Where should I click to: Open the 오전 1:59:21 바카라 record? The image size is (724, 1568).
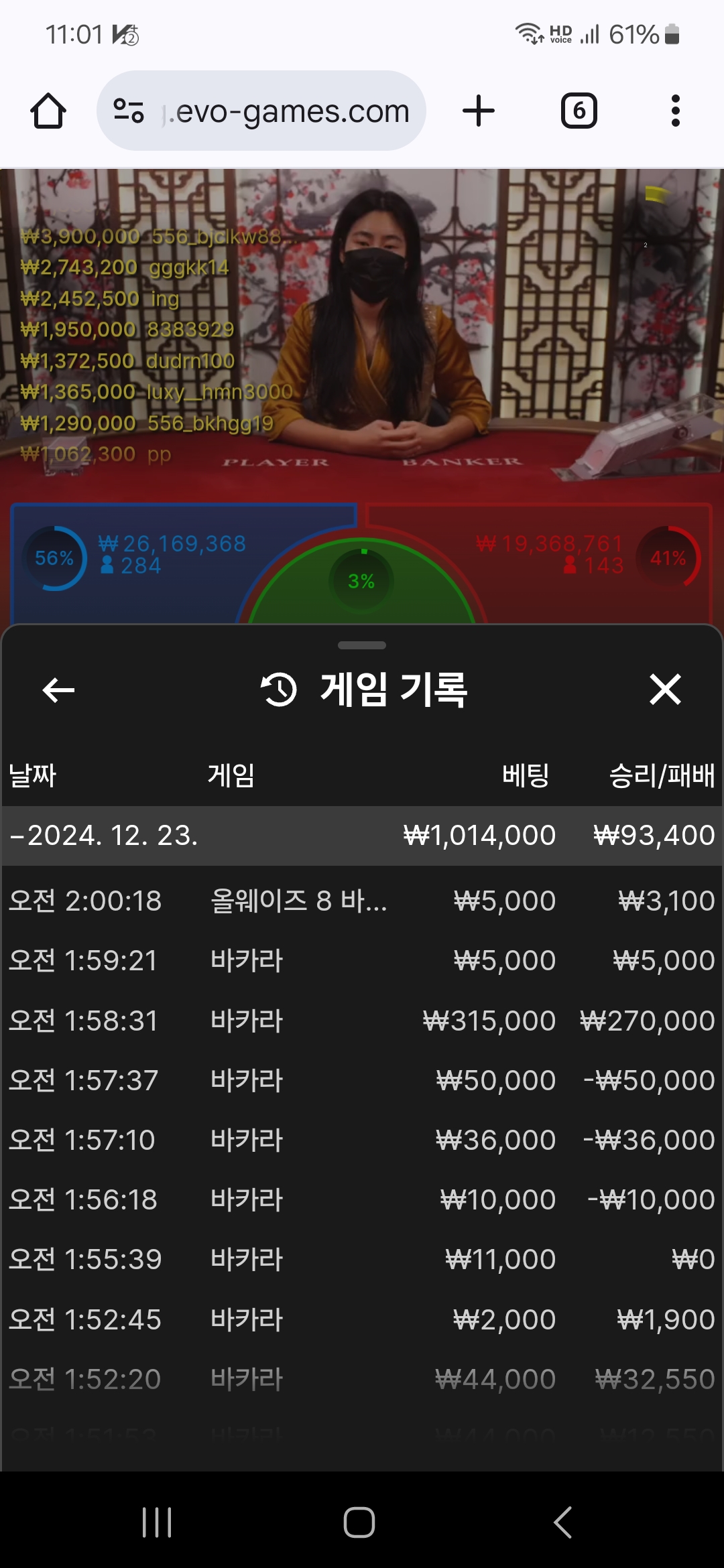coord(362,960)
